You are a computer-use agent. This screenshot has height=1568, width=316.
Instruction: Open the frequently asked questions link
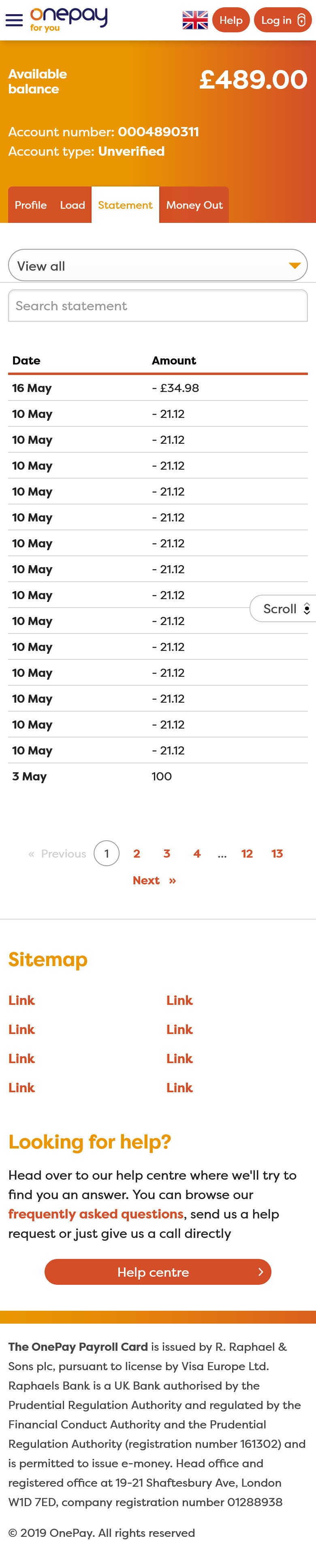pos(96,1214)
